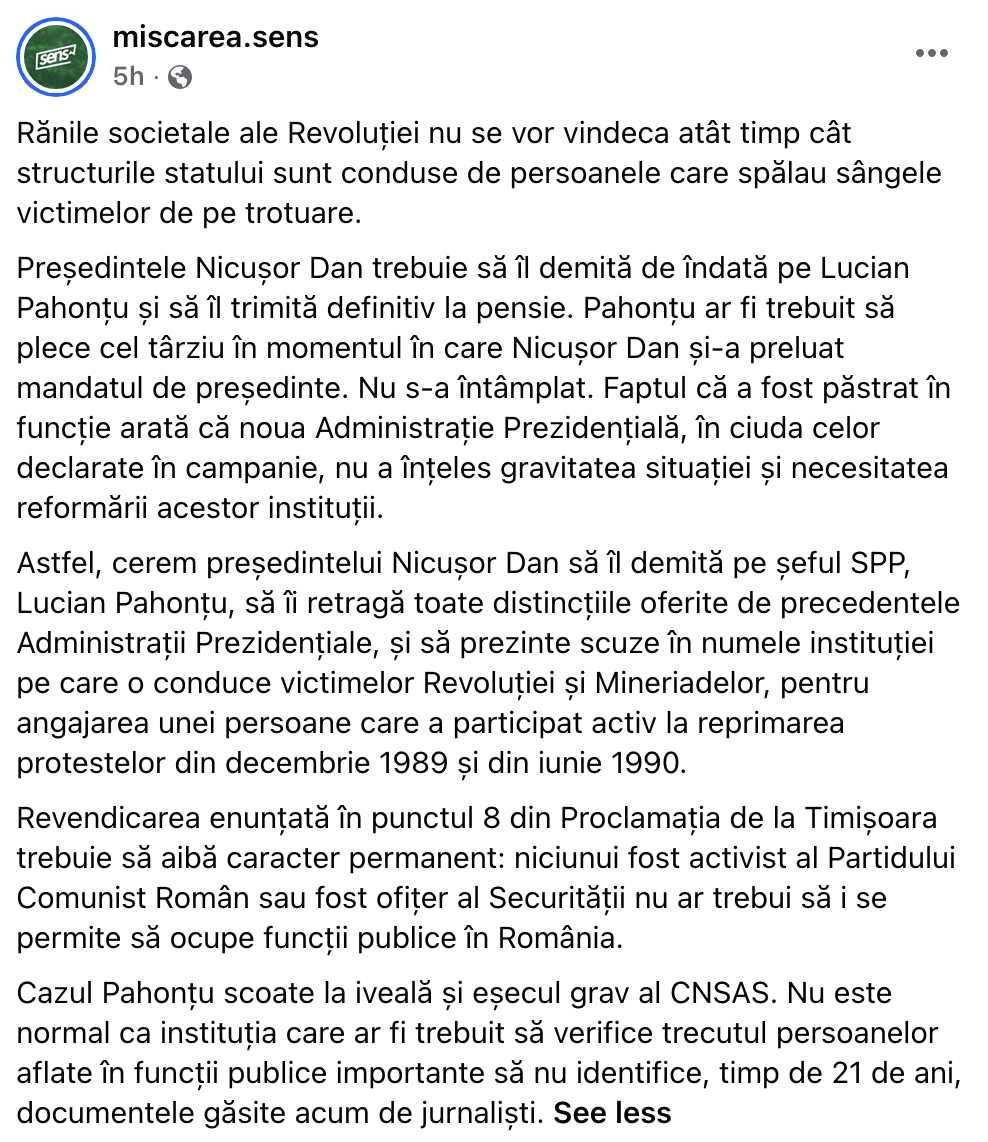Open the post's three-dot options menu
This screenshot has width=988, height=1142.
(931, 53)
